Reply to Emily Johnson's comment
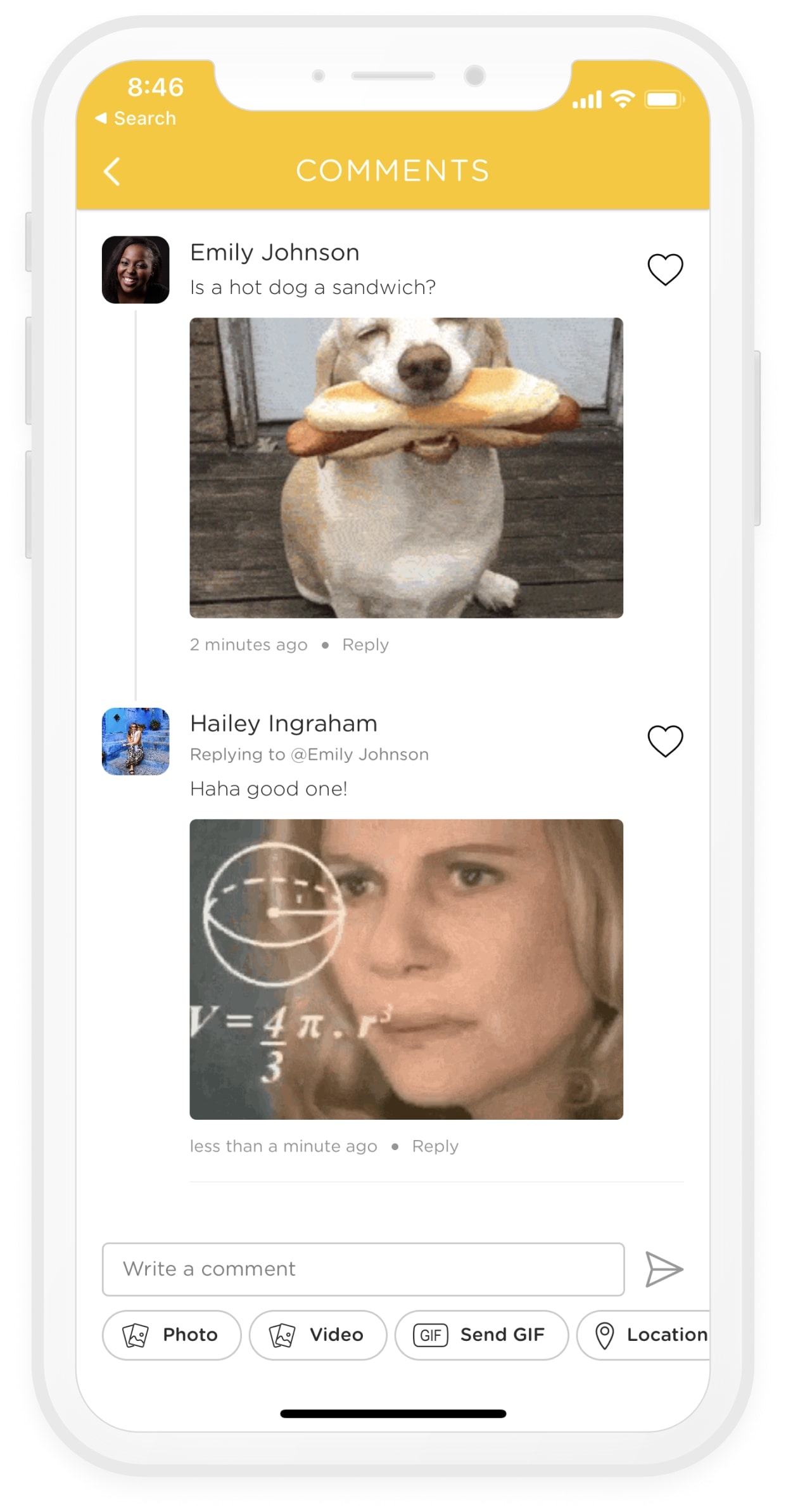This screenshot has height=1512, width=786. [365, 644]
